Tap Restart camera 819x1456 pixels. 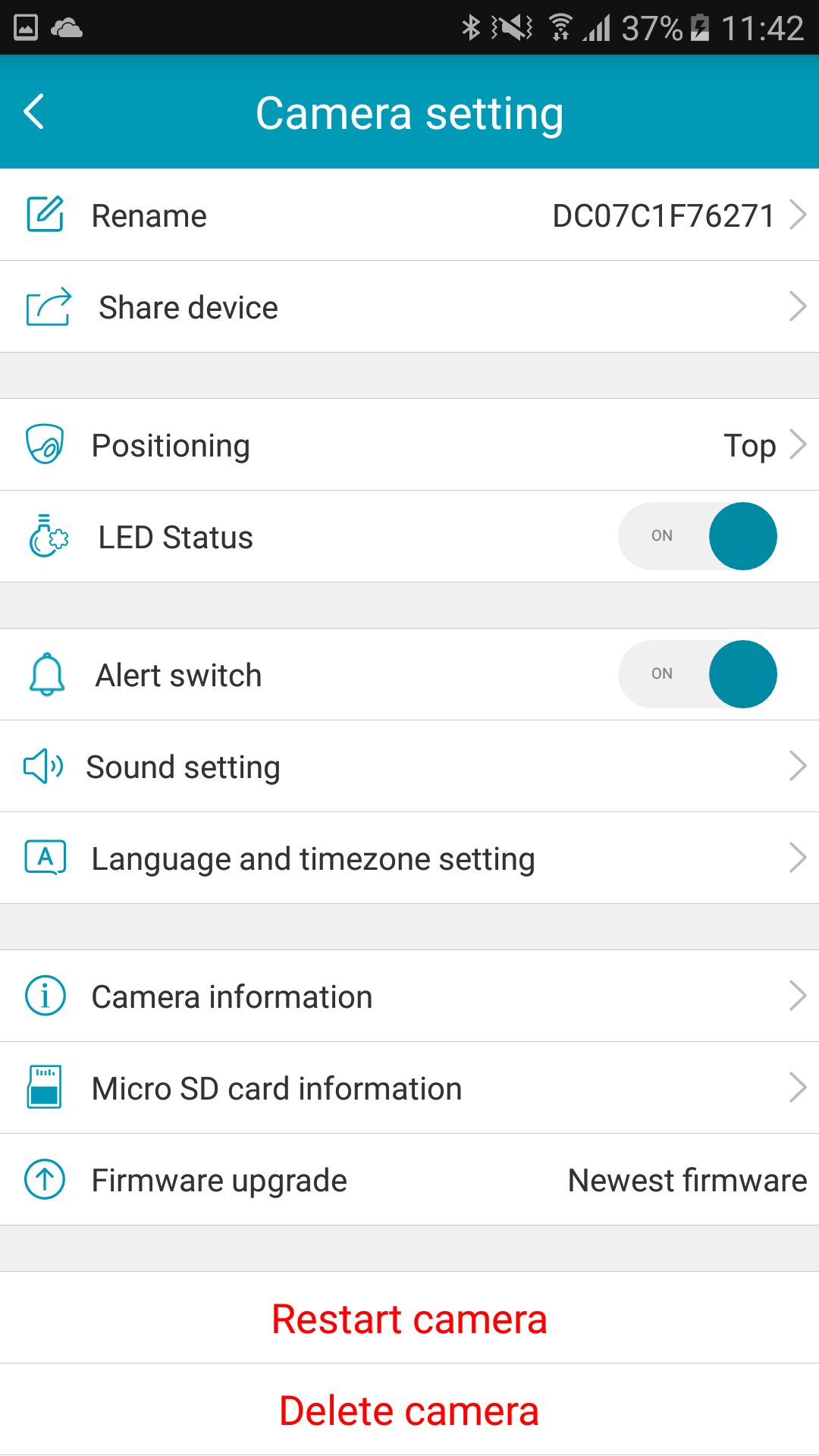pyautogui.click(x=409, y=1319)
